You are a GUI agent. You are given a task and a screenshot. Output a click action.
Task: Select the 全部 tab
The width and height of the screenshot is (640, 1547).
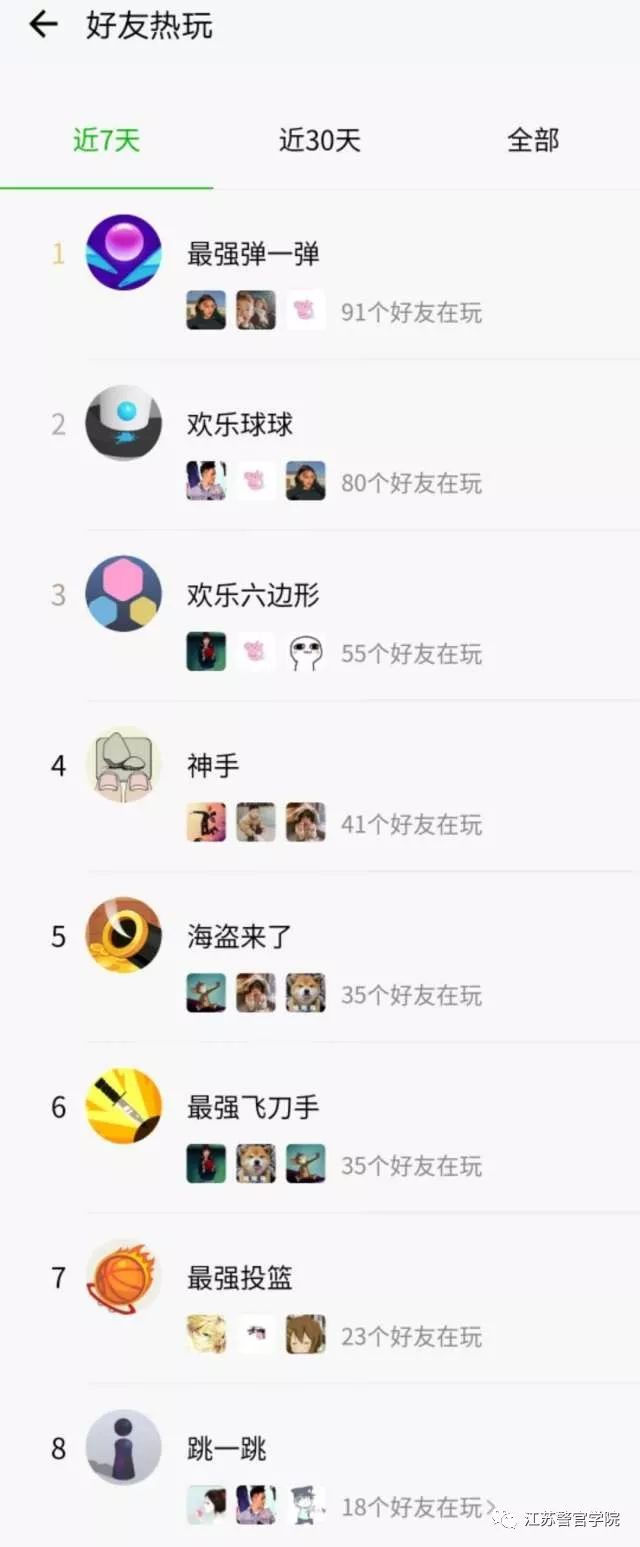click(532, 140)
